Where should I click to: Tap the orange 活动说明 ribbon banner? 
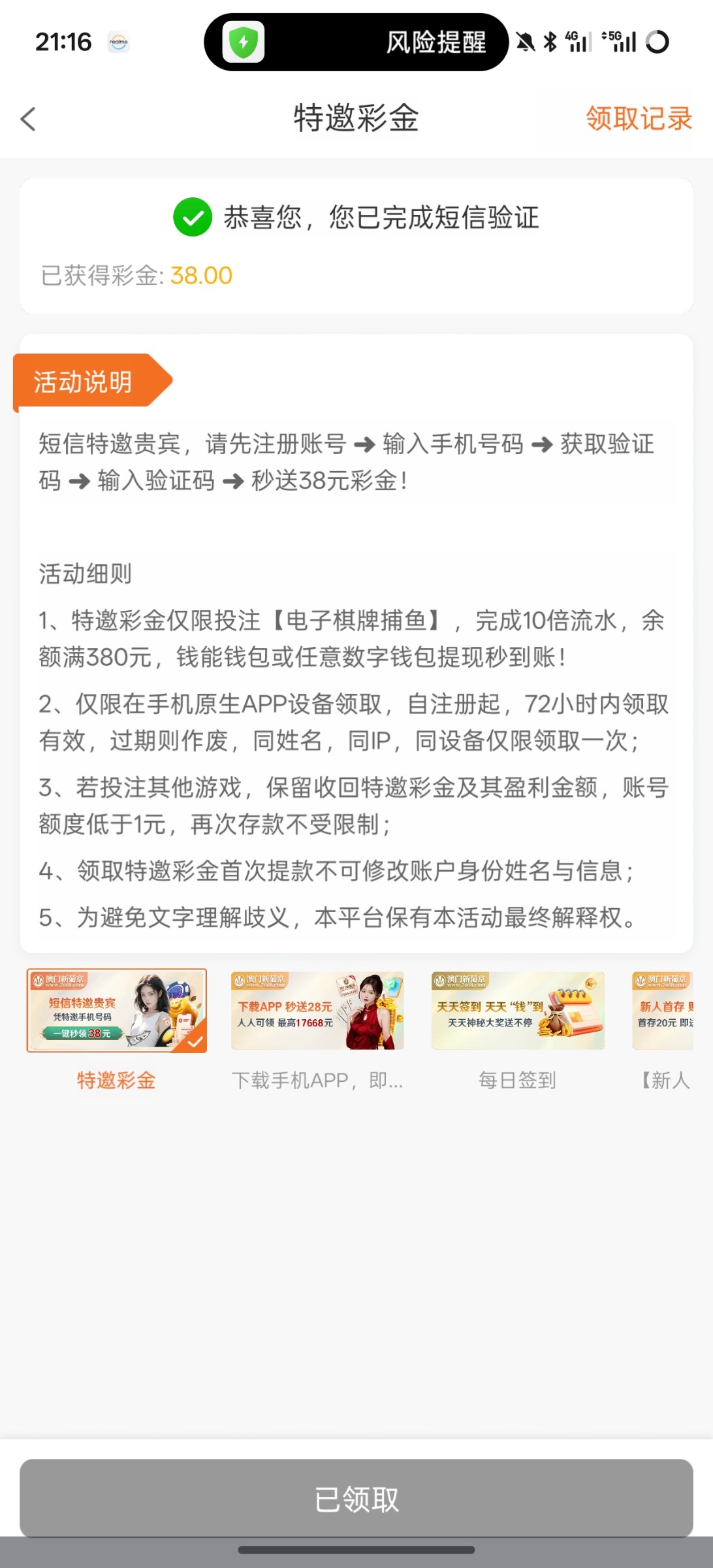pyautogui.click(x=85, y=381)
